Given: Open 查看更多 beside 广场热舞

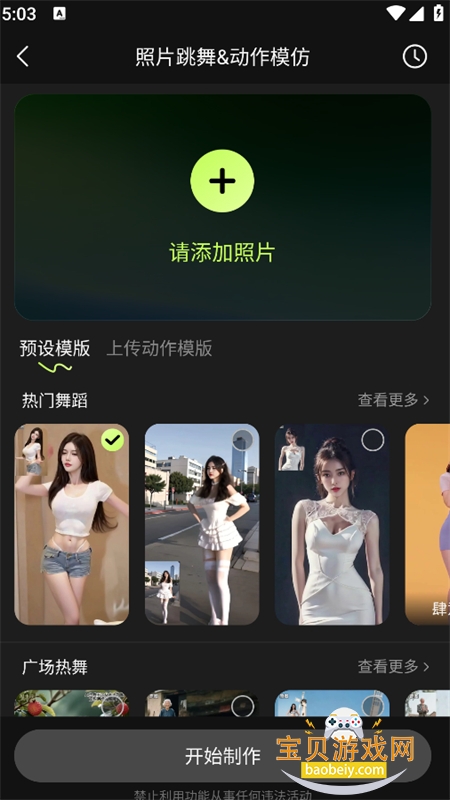Looking at the screenshot, I should coord(393,666).
